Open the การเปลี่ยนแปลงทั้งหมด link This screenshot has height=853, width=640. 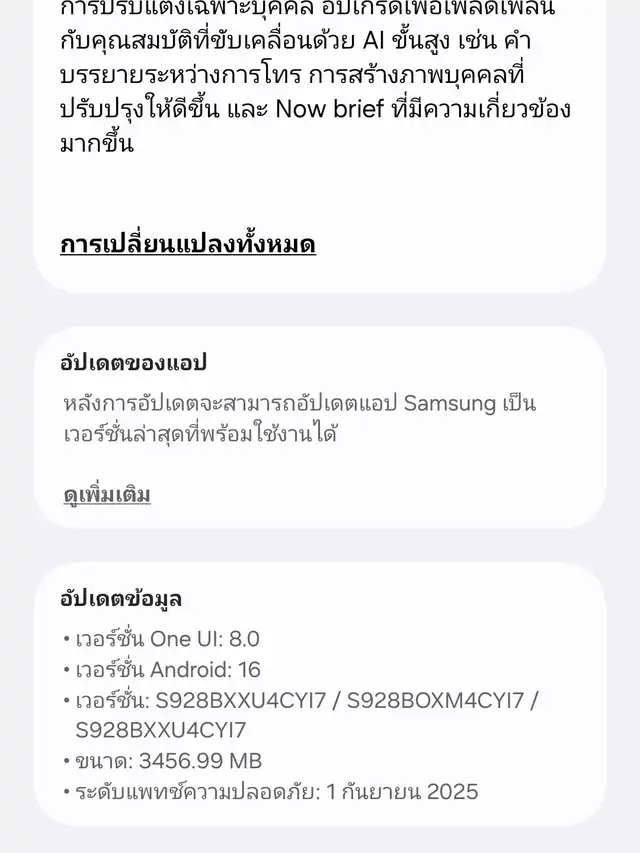pos(187,245)
